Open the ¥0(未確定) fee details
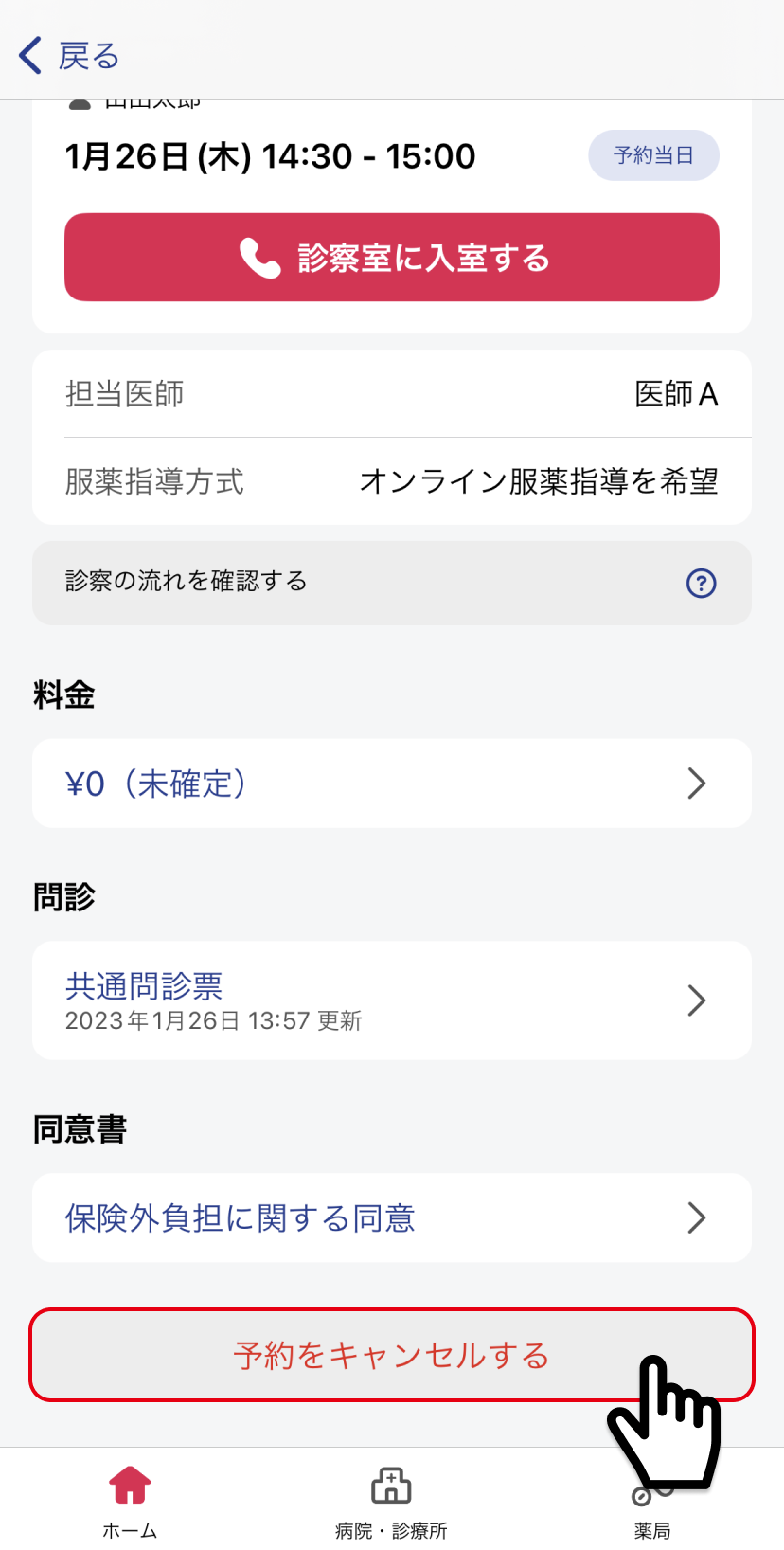 point(392,784)
